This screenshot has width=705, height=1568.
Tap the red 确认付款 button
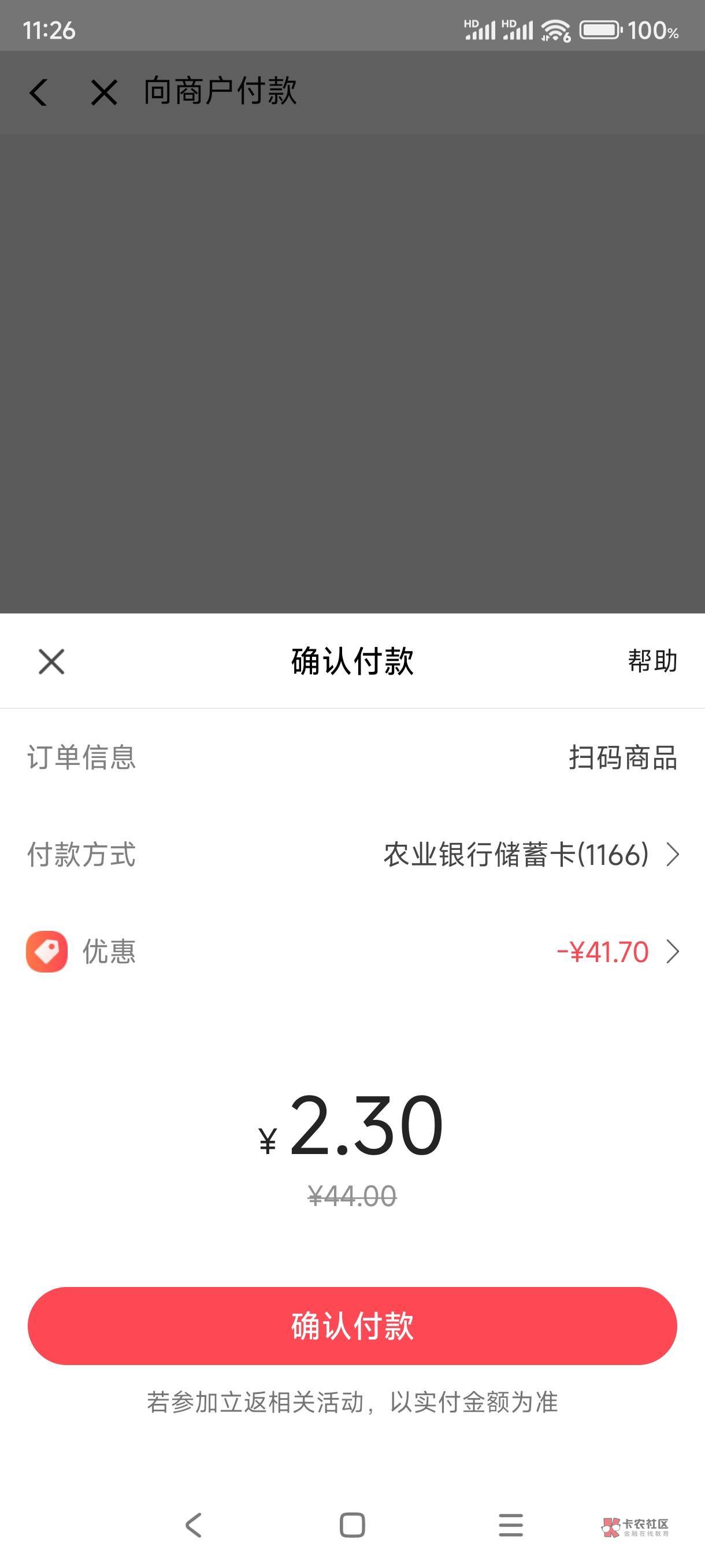coord(352,1326)
